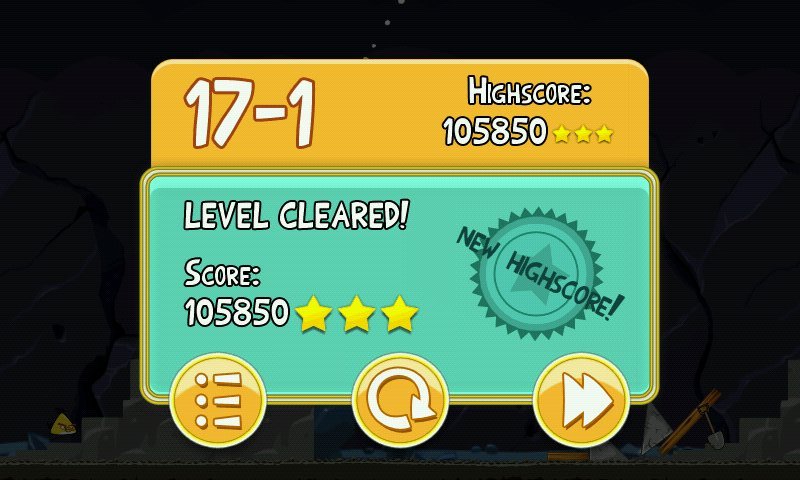Viewport: 800px width, 480px height.
Task: Replay level 17-1
Action: [400, 402]
